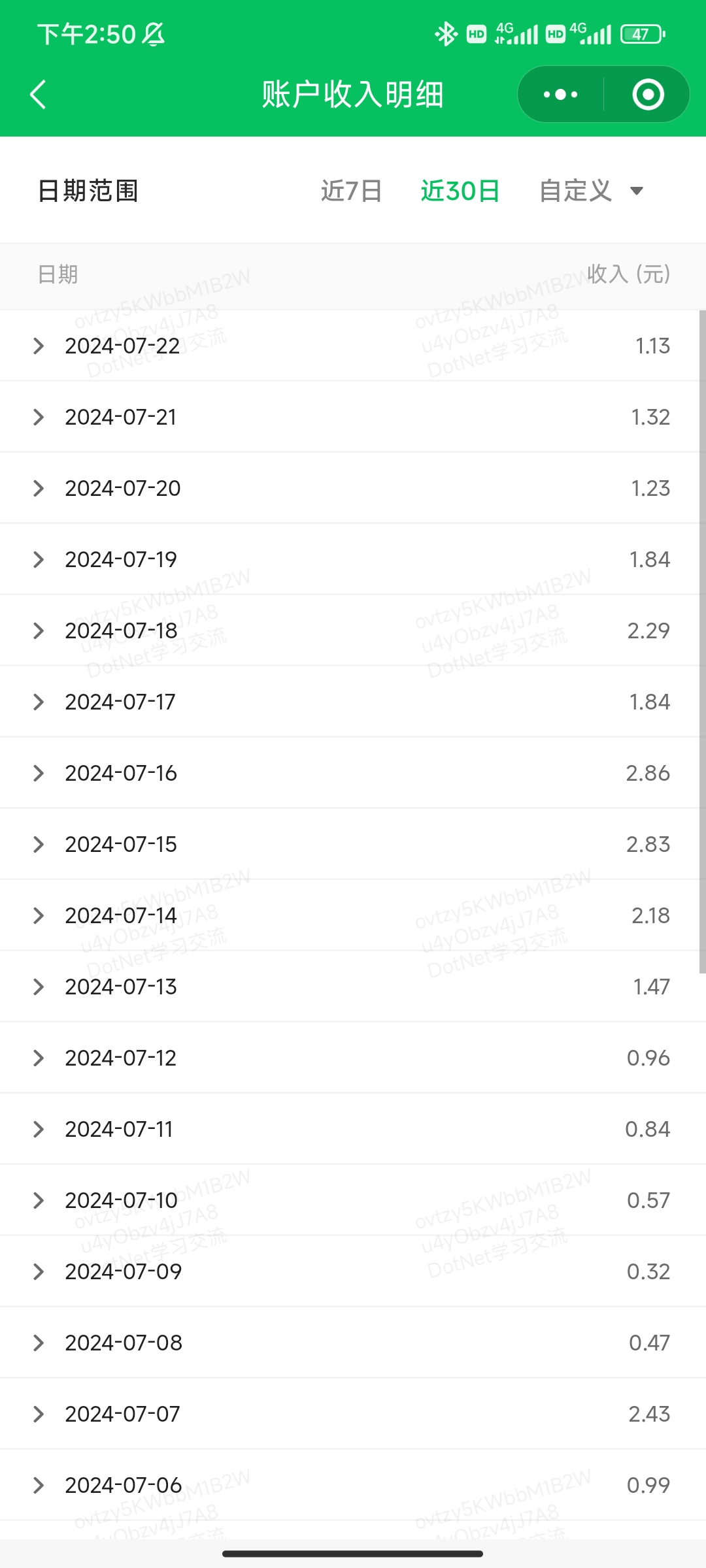This screenshot has width=706, height=1568.
Task: Open the 2024-07-15 row details
Action: click(353, 844)
